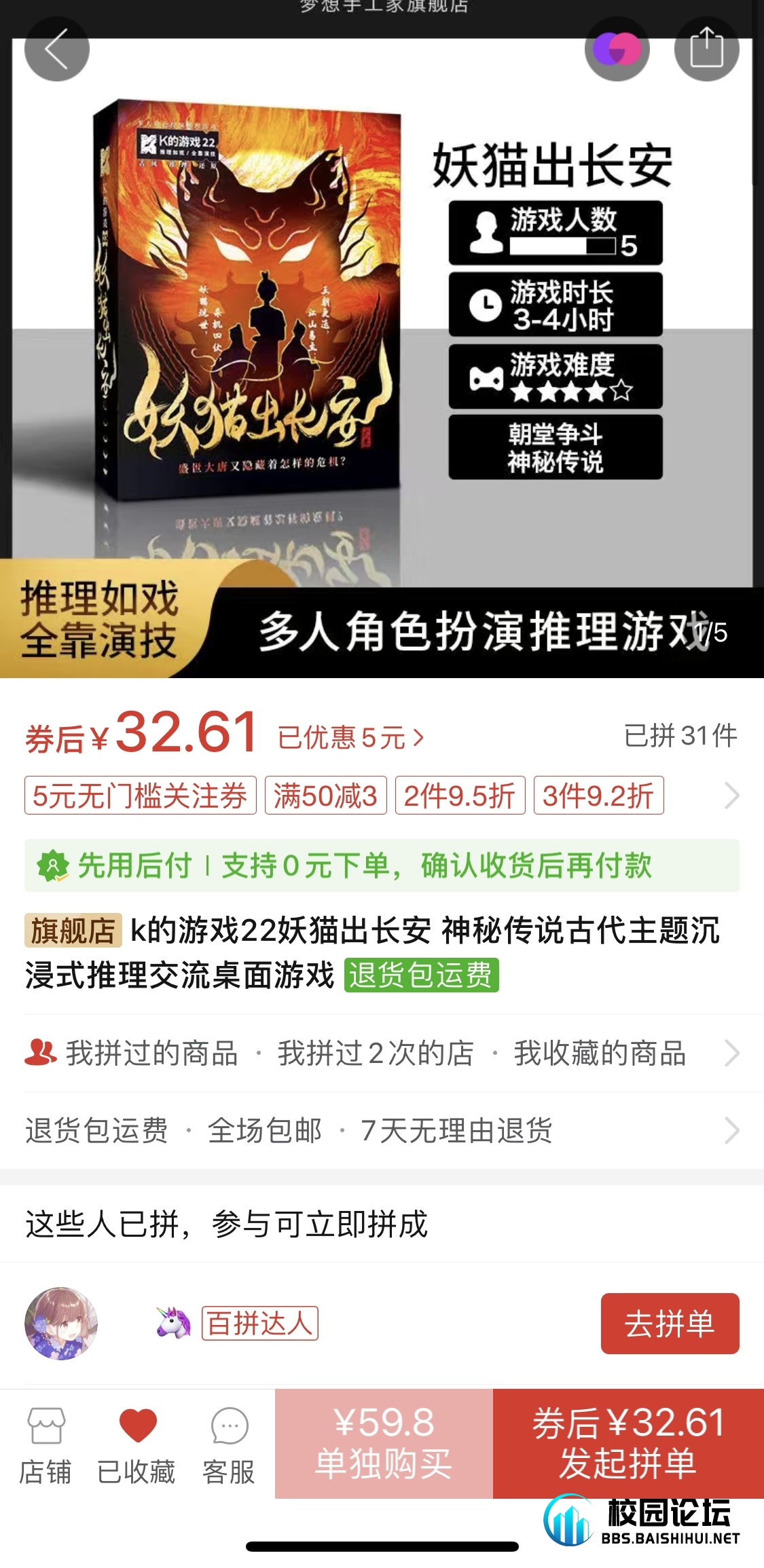Image resolution: width=764 pixels, height=1568 pixels.
Task: View the 已优惠5元 discount details
Action: click(350, 738)
